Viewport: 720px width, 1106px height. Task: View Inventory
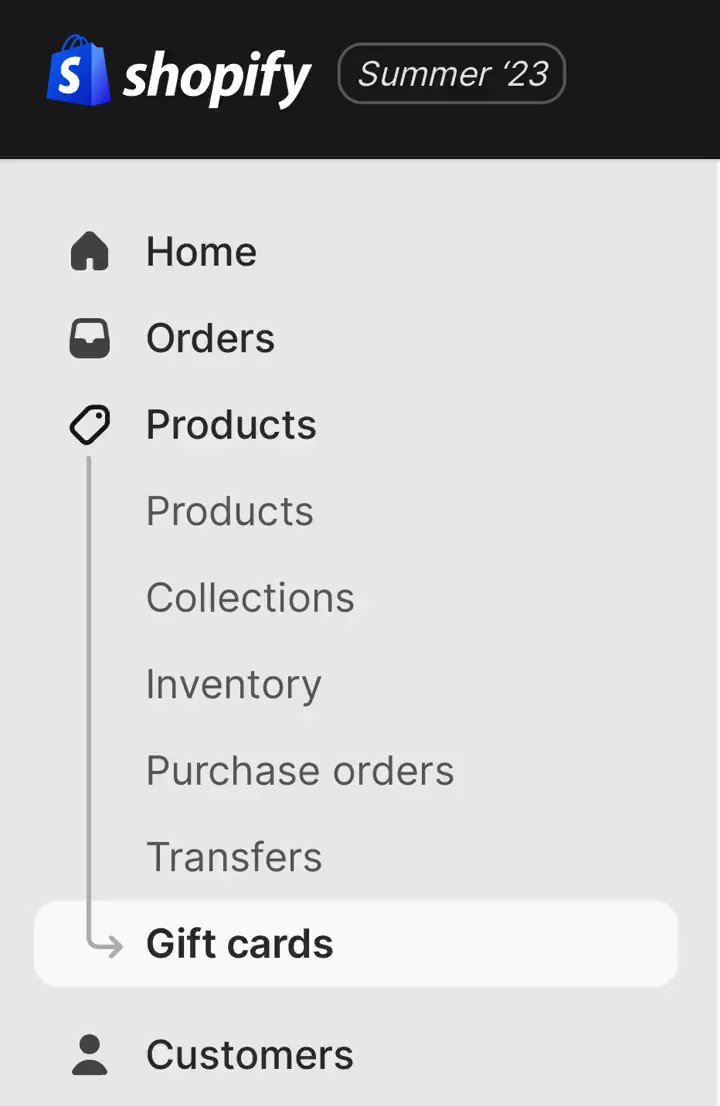234,685
